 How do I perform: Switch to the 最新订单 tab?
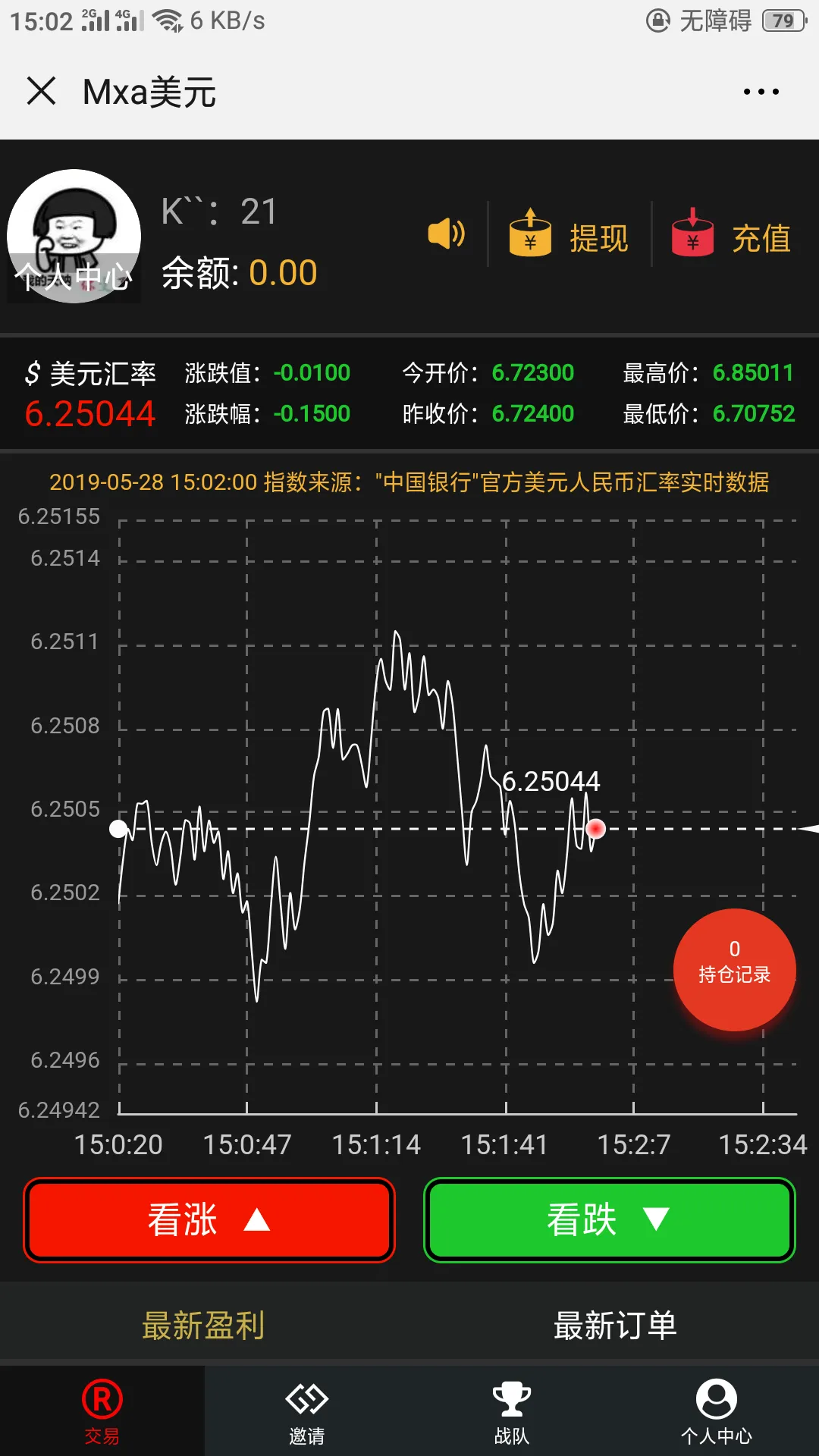[x=615, y=1326]
